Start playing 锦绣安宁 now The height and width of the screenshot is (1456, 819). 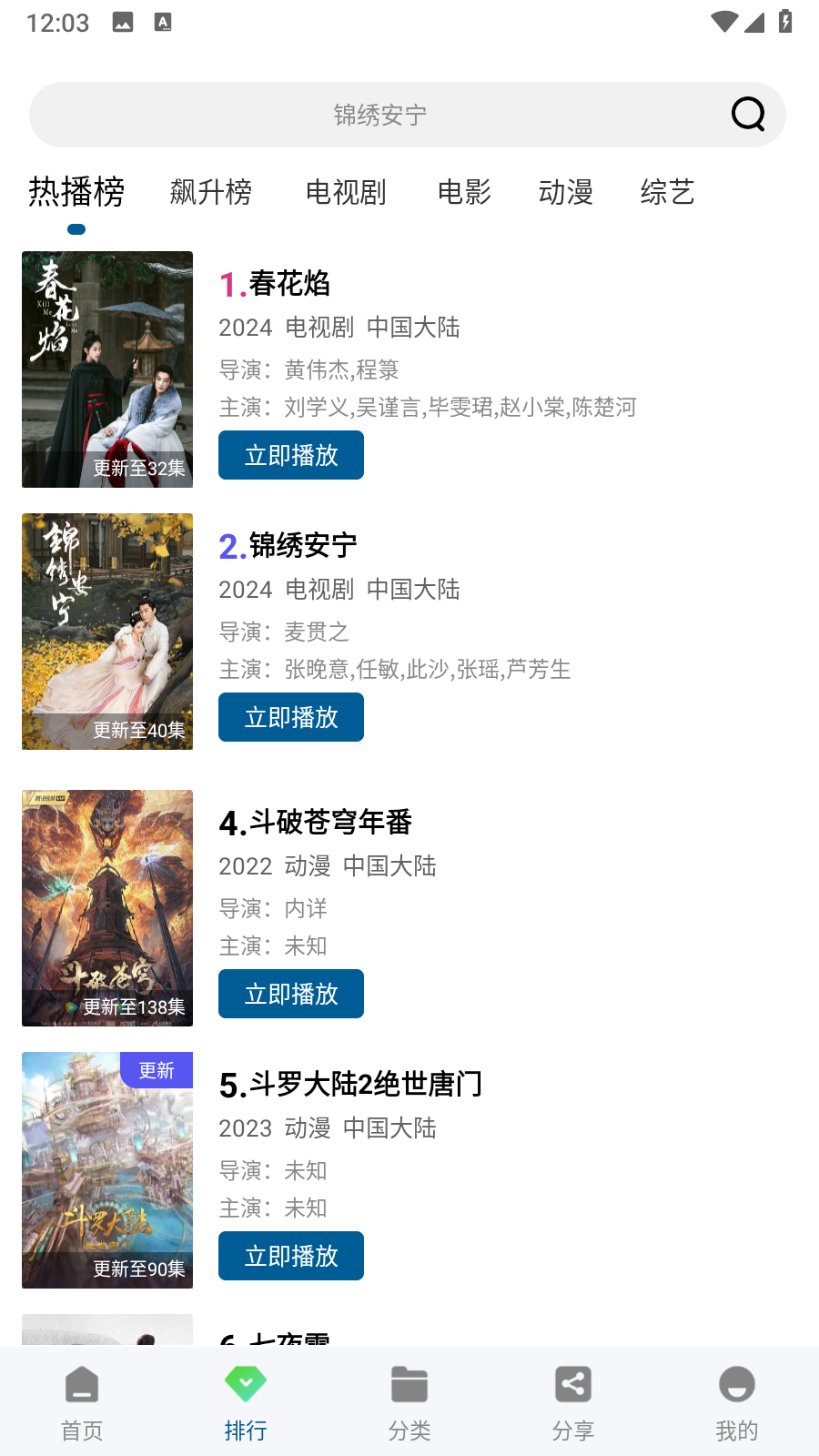pos(291,717)
